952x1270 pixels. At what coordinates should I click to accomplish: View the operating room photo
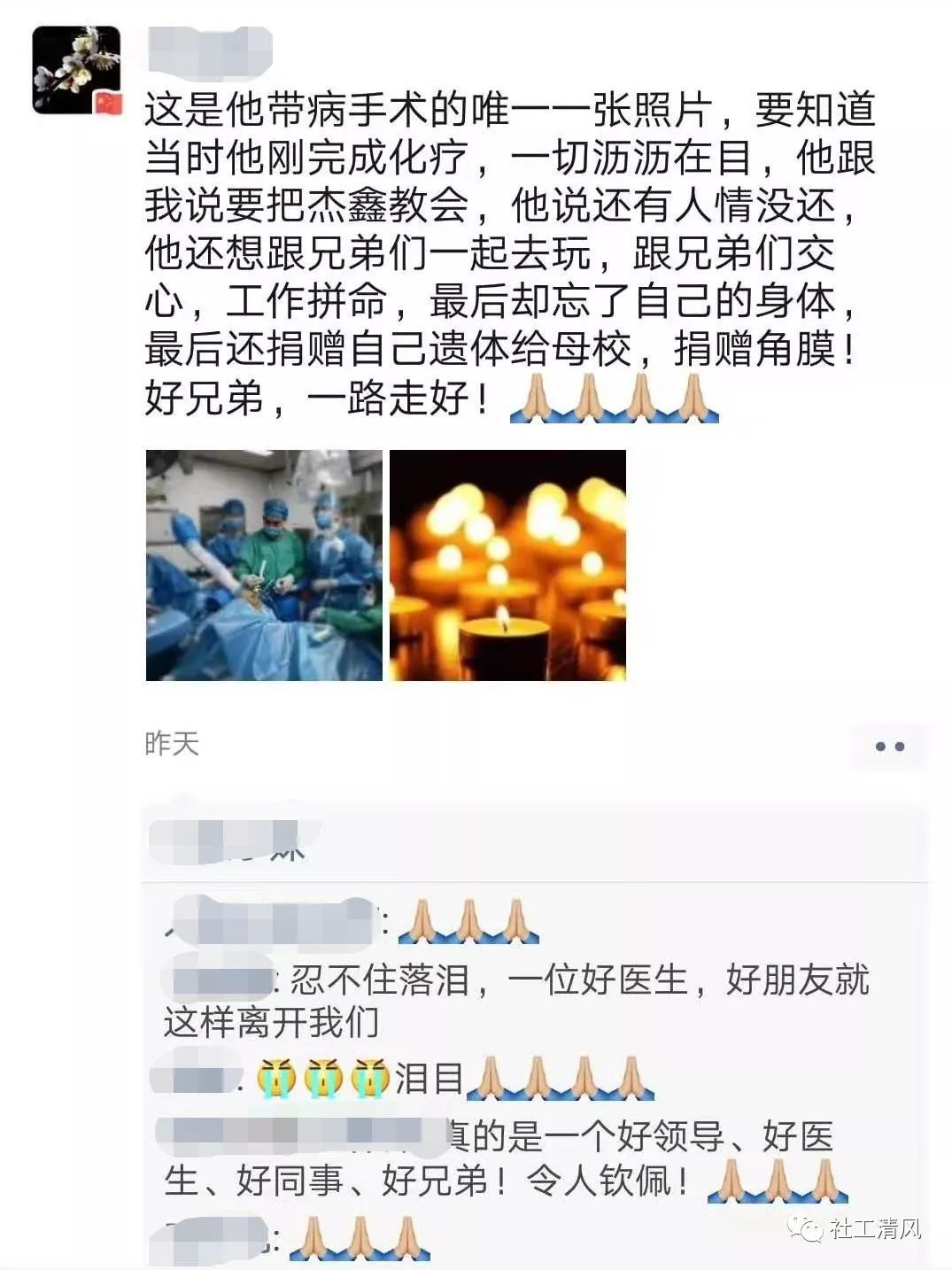[264, 565]
